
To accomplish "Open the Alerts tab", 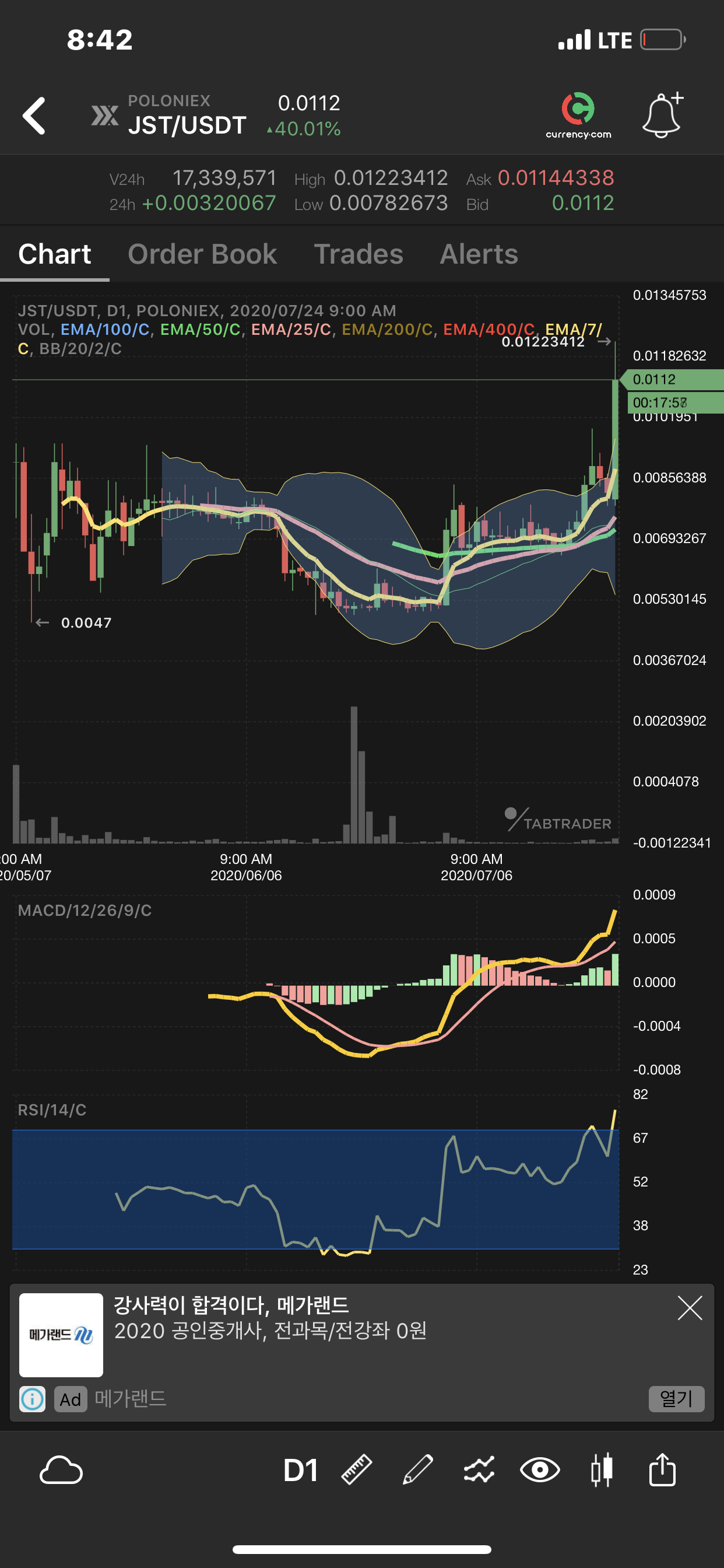I will pos(479,254).
